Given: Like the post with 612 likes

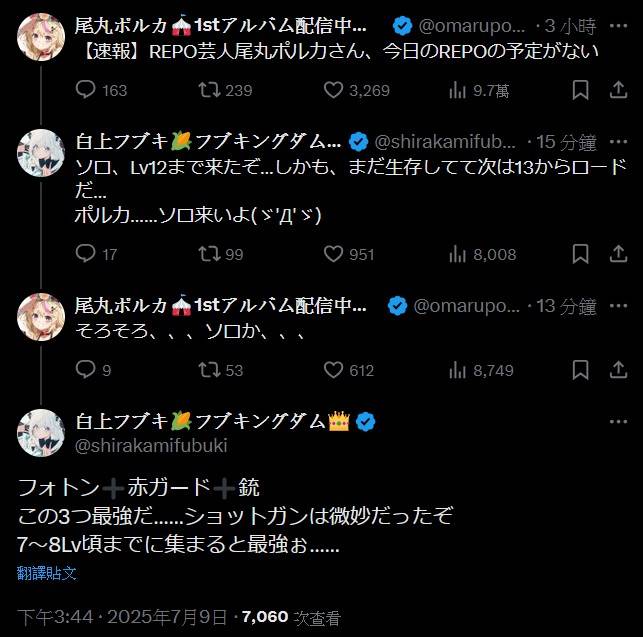Looking at the screenshot, I should click(x=334, y=370).
